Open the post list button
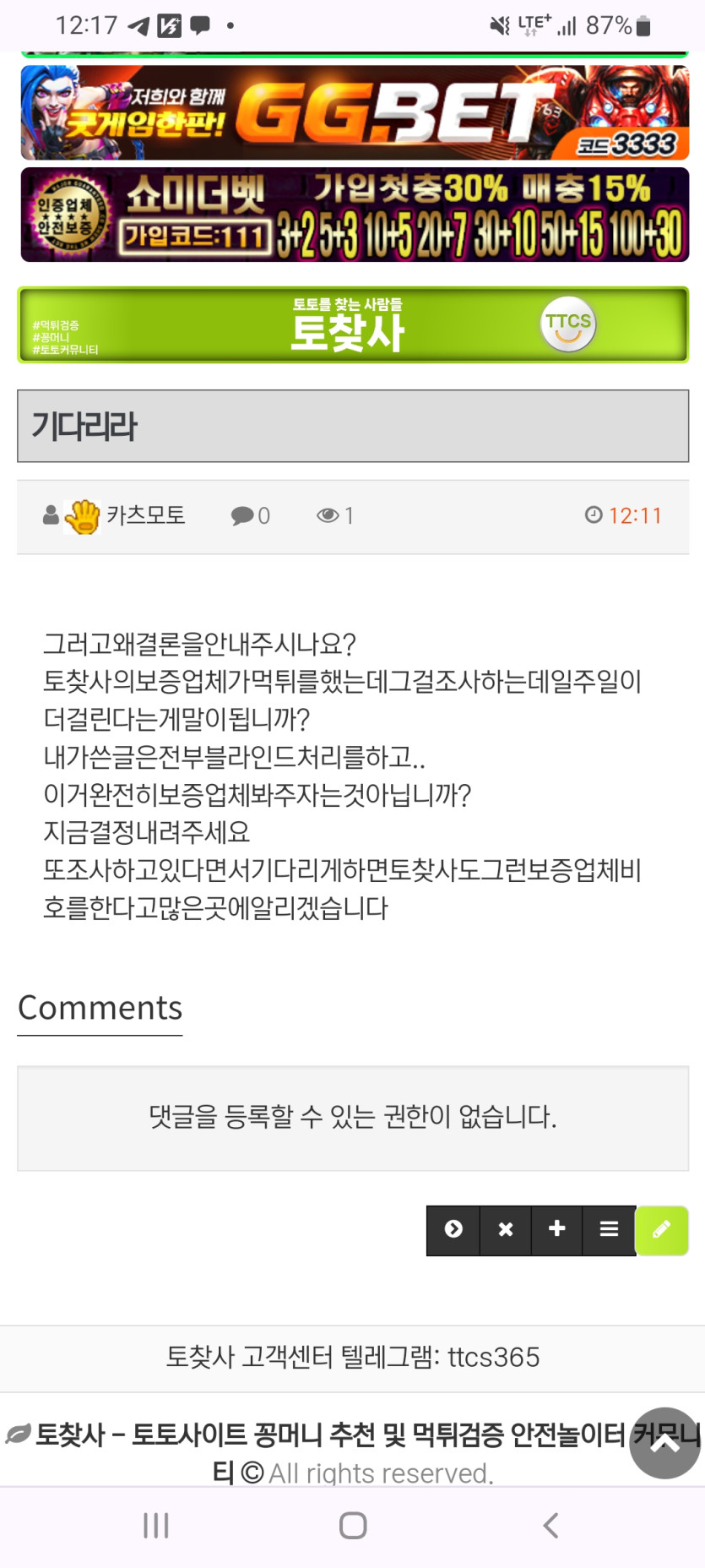Image resolution: width=705 pixels, height=1568 pixels. (x=609, y=1229)
